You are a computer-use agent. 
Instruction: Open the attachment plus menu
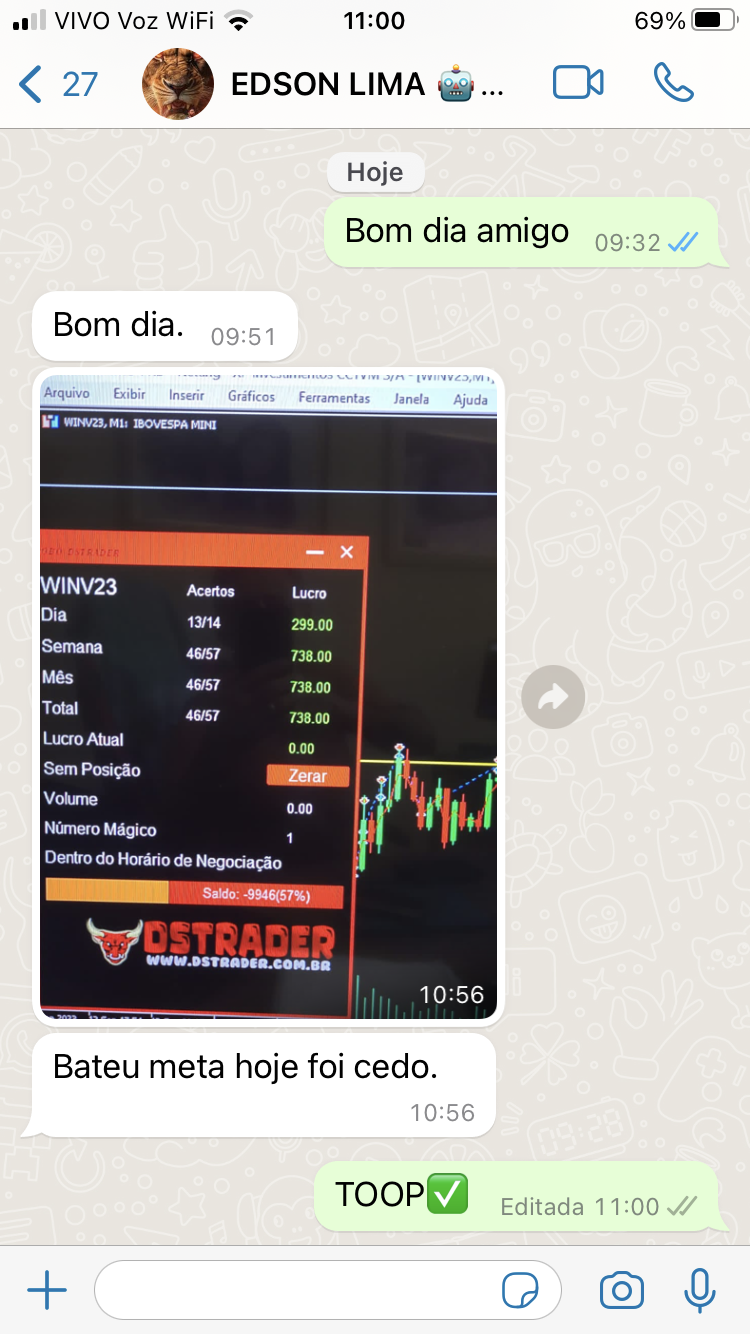click(47, 1290)
